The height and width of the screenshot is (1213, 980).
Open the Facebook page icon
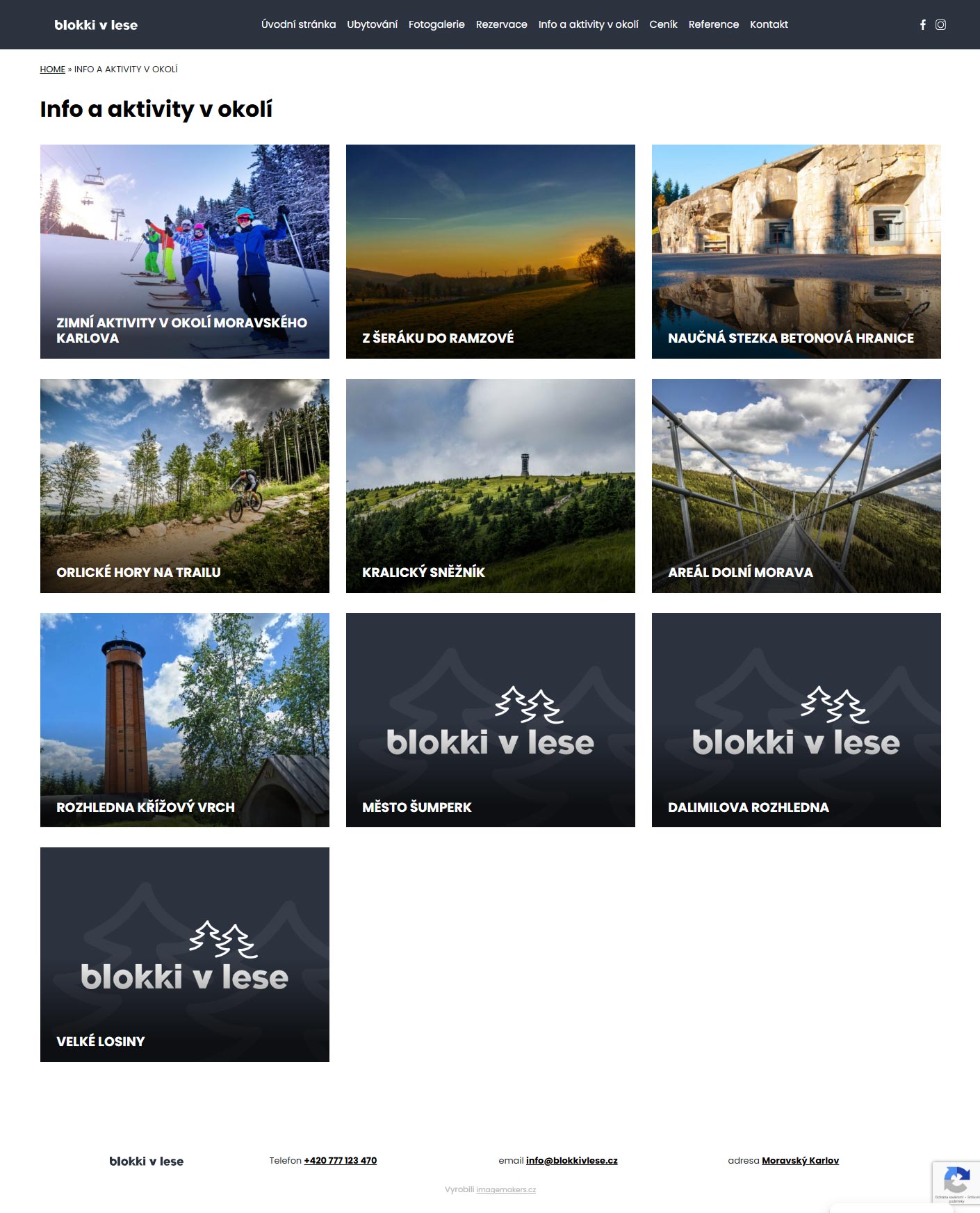tap(922, 25)
